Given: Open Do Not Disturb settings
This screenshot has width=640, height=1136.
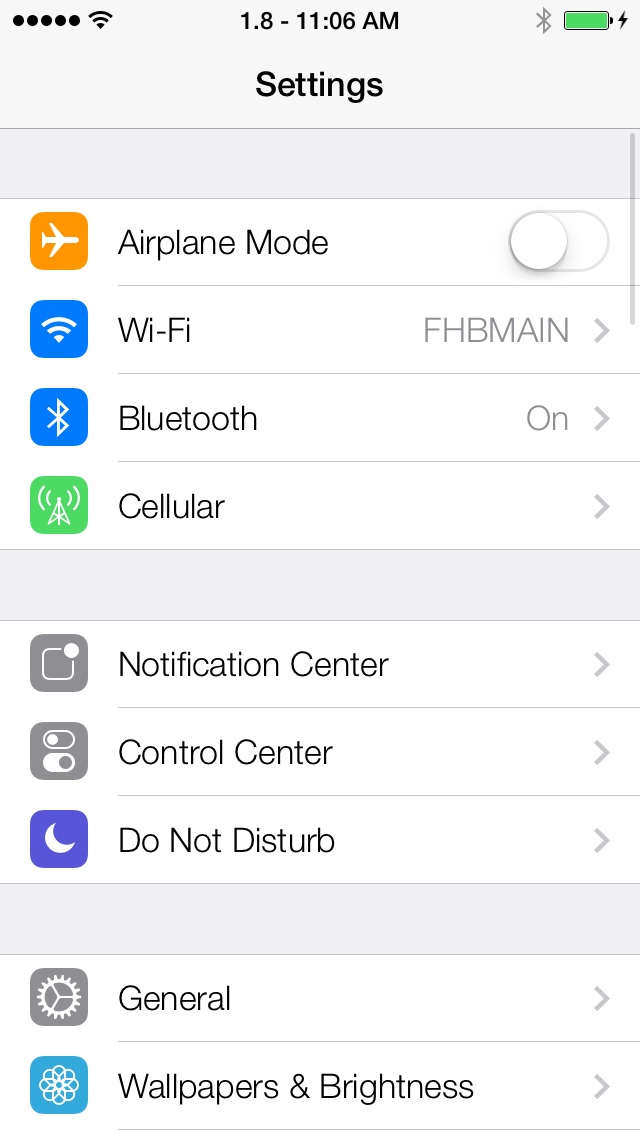Looking at the screenshot, I should 320,840.
